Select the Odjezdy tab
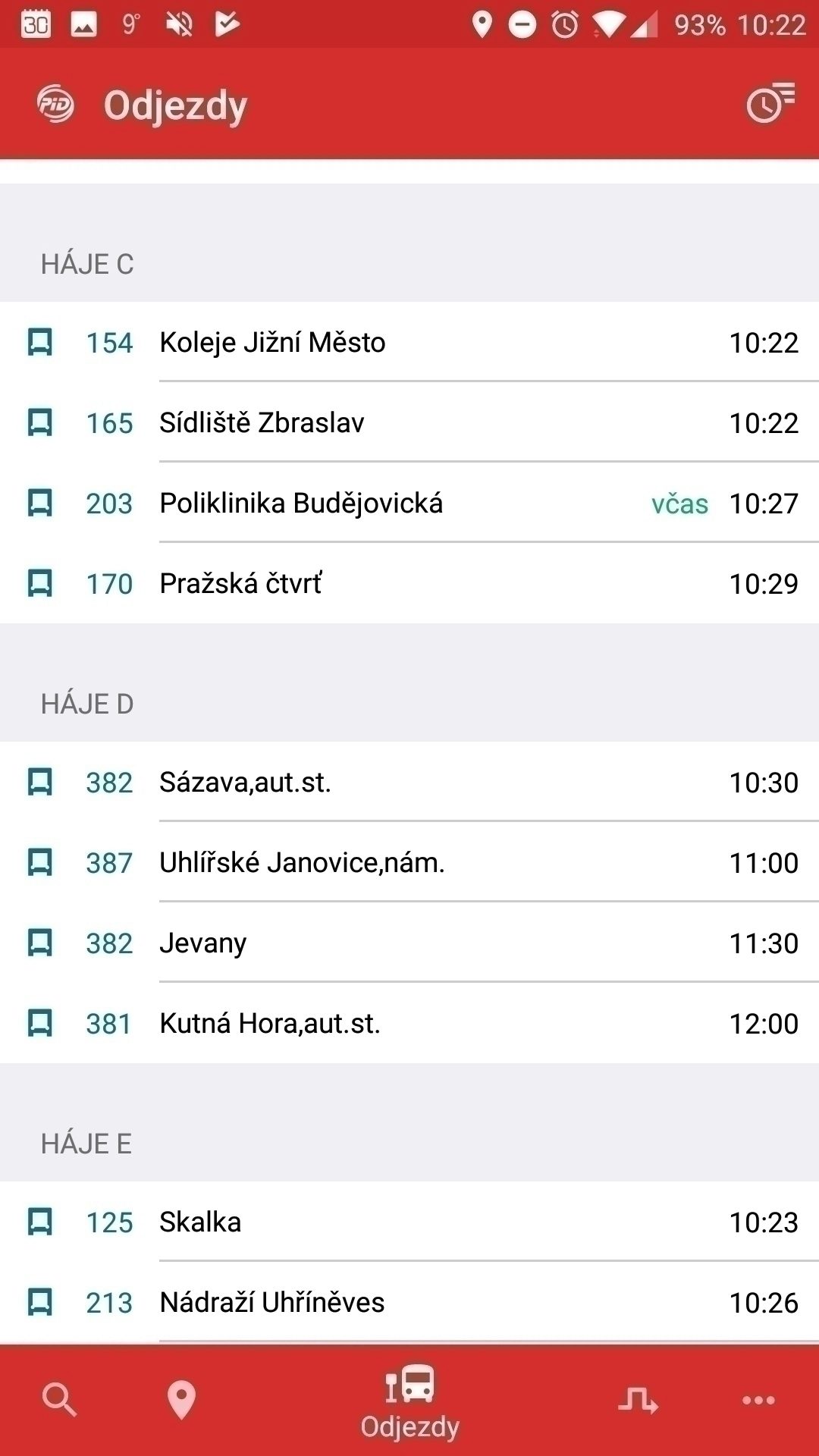This screenshot has height=1456, width=819. click(x=409, y=1401)
